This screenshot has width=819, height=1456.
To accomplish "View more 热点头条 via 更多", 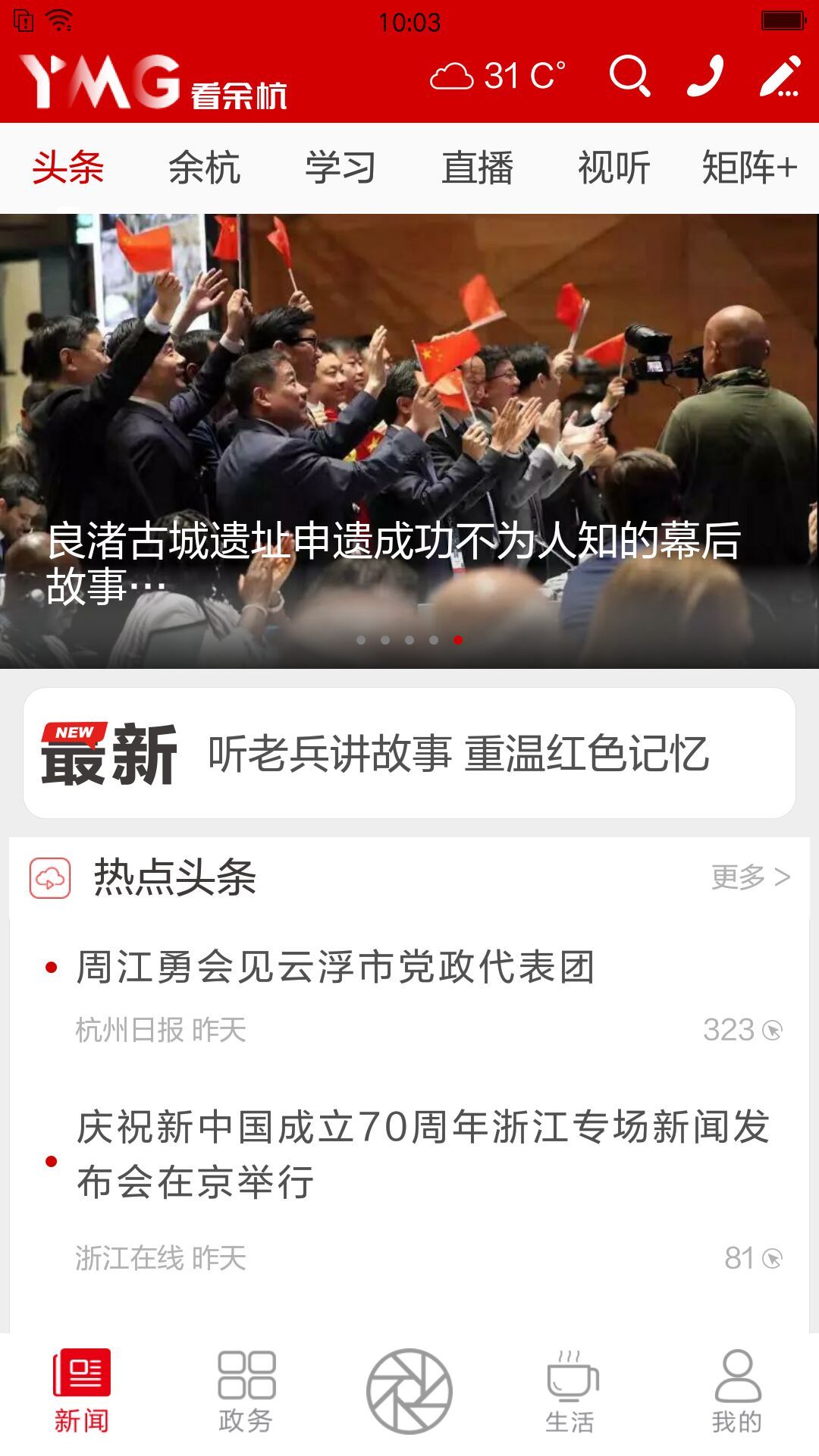I will 750,877.
